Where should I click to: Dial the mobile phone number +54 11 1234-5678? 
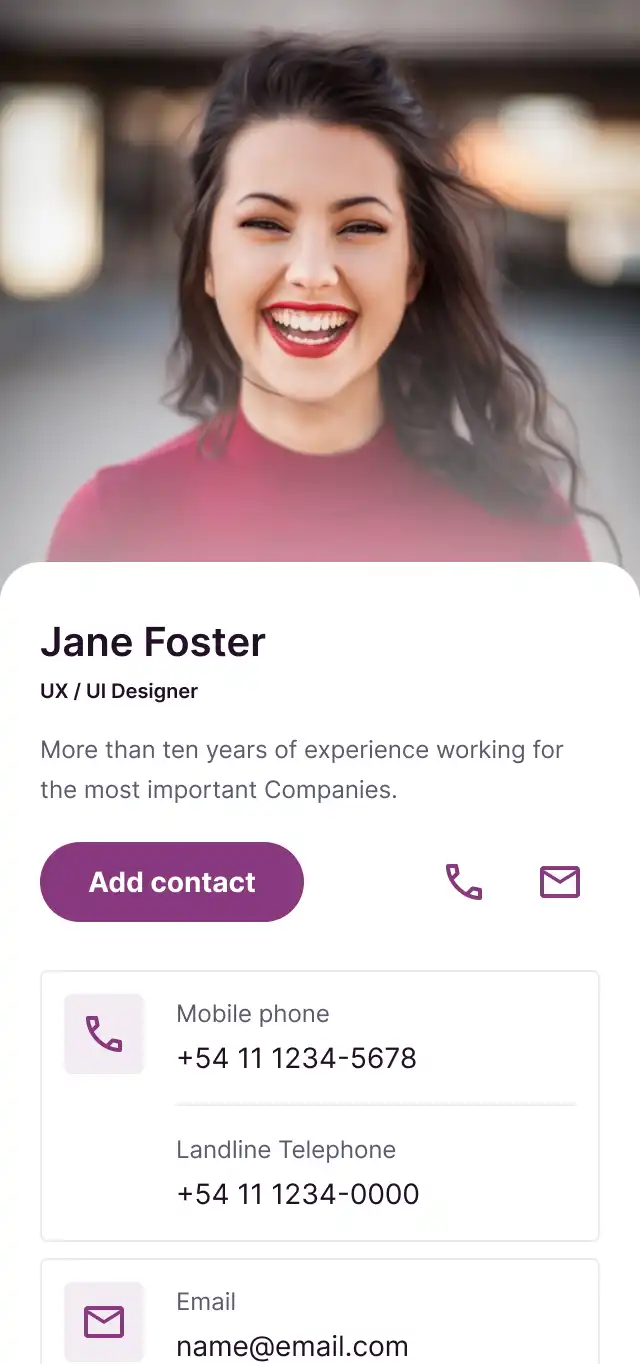tap(297, 1058)
